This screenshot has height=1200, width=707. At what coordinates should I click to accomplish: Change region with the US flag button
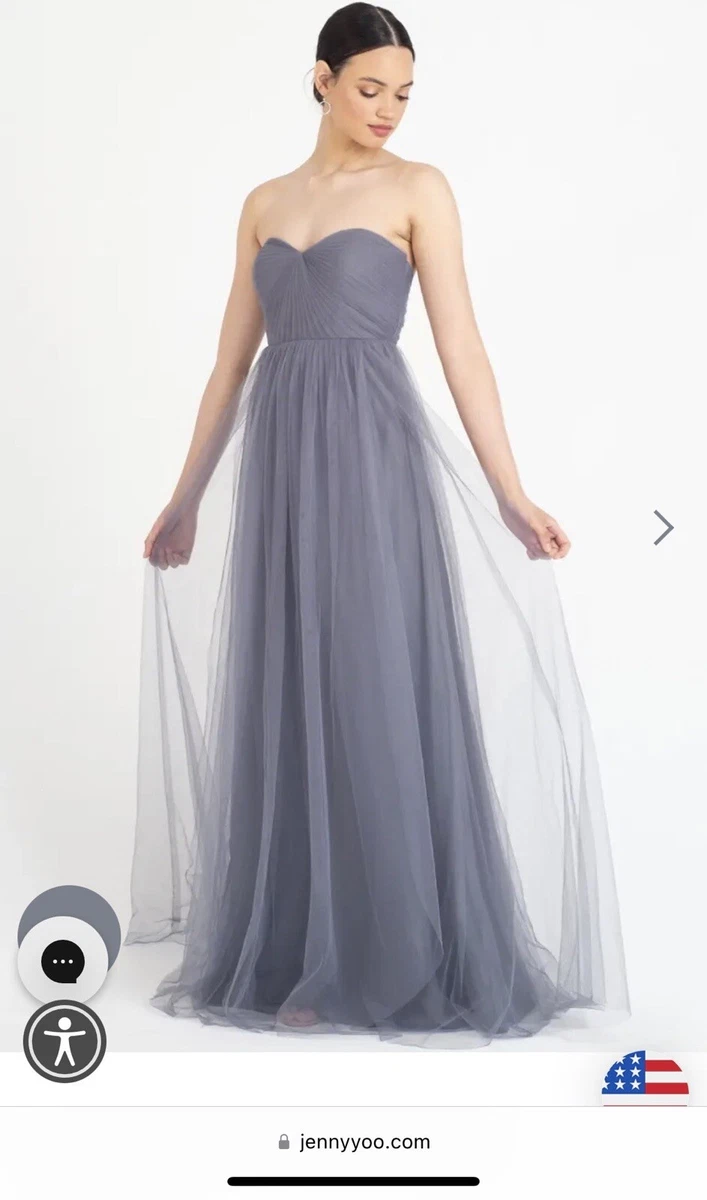click(645, 1078)
